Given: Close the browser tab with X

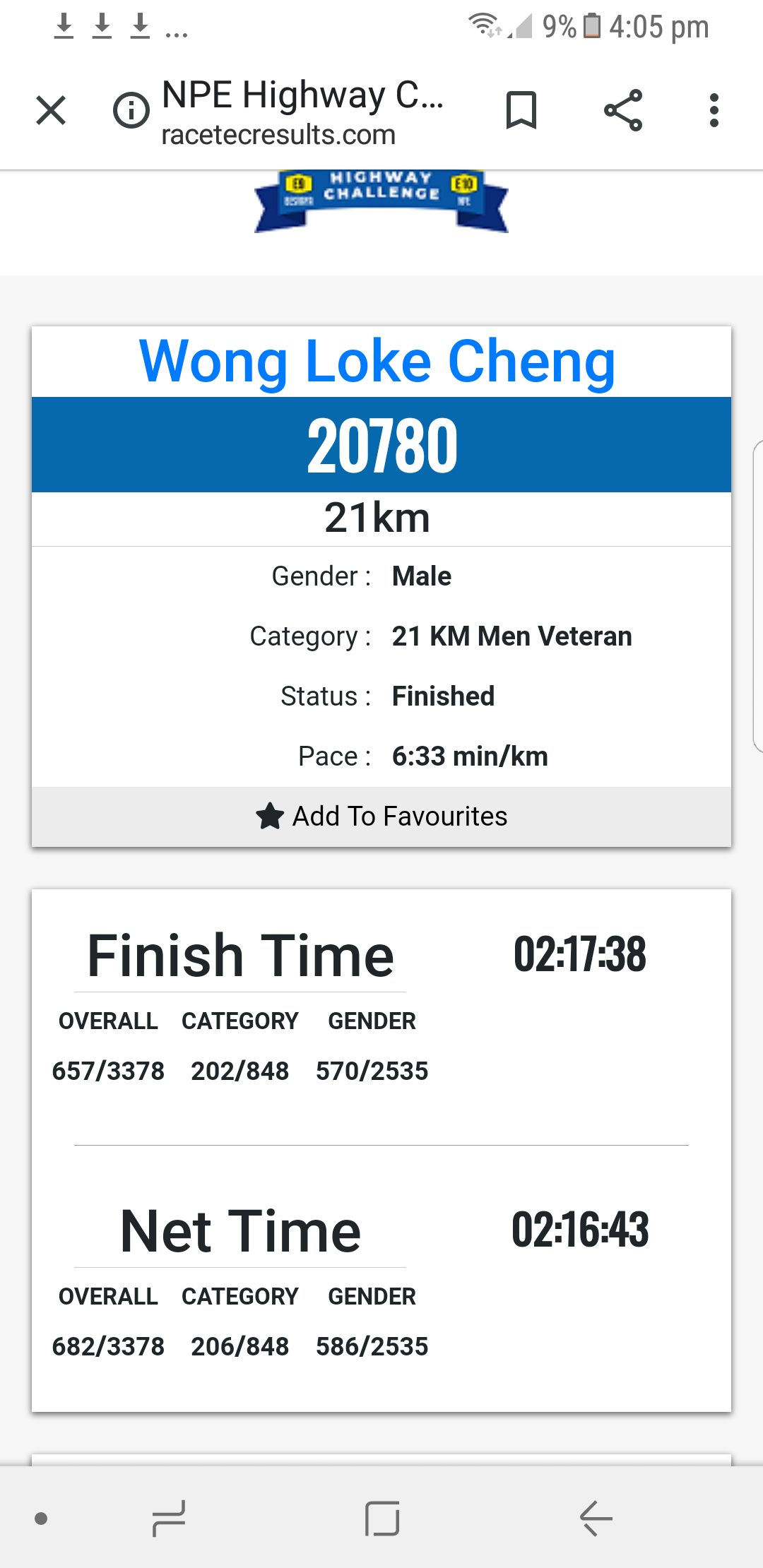Looking at the screenshot, I should (x=51, y=111).
